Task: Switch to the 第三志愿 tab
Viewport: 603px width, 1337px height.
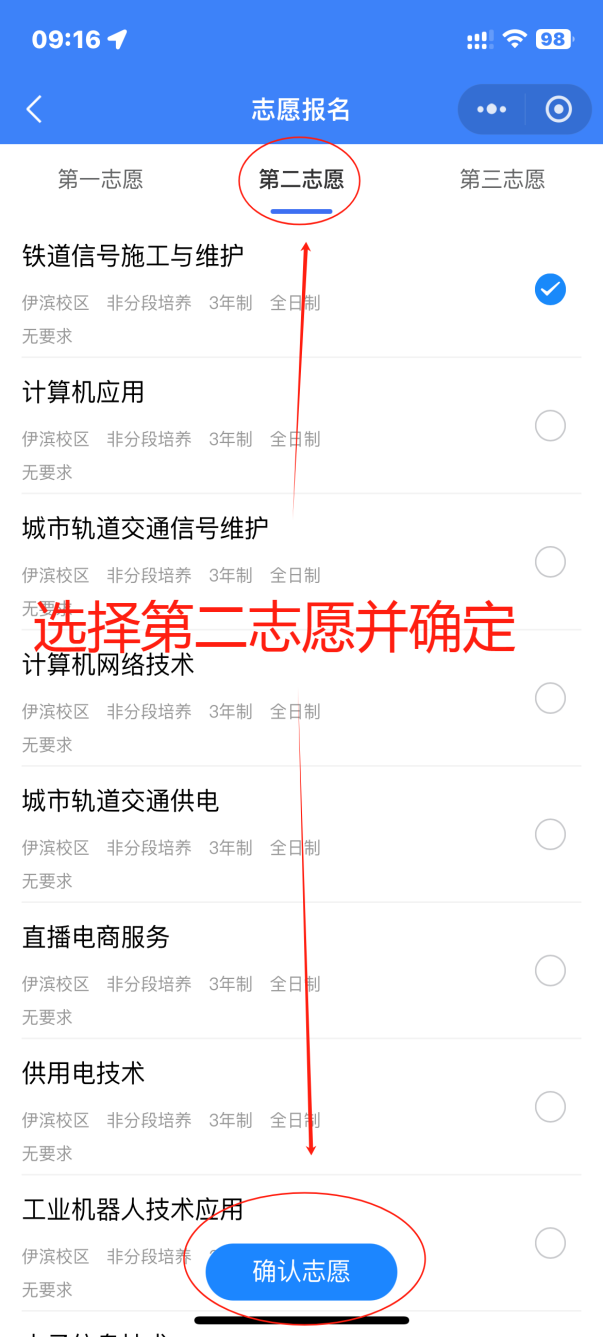Action: (502, 180)
